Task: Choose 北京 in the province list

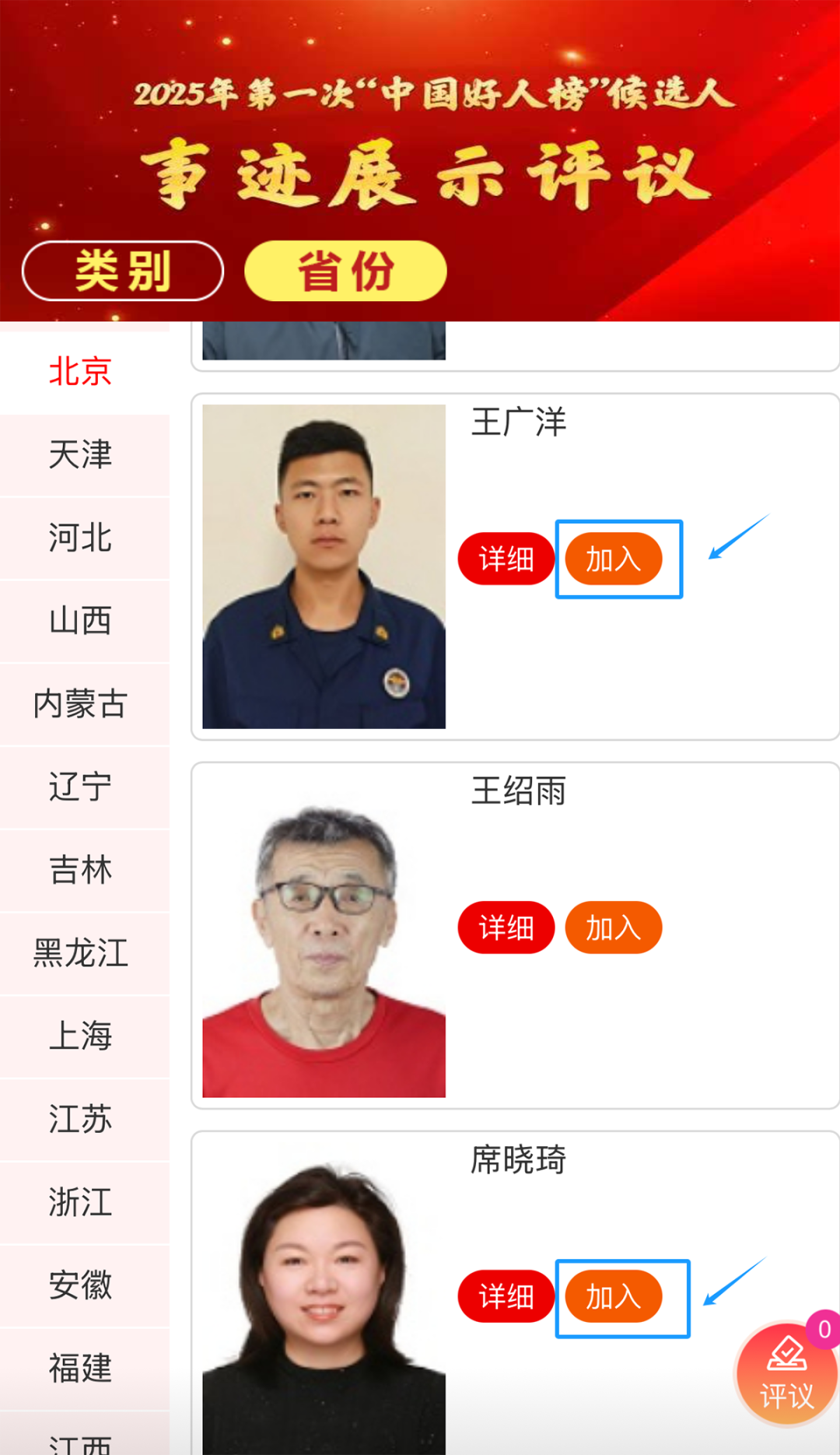Action: [x=81, y=372]
